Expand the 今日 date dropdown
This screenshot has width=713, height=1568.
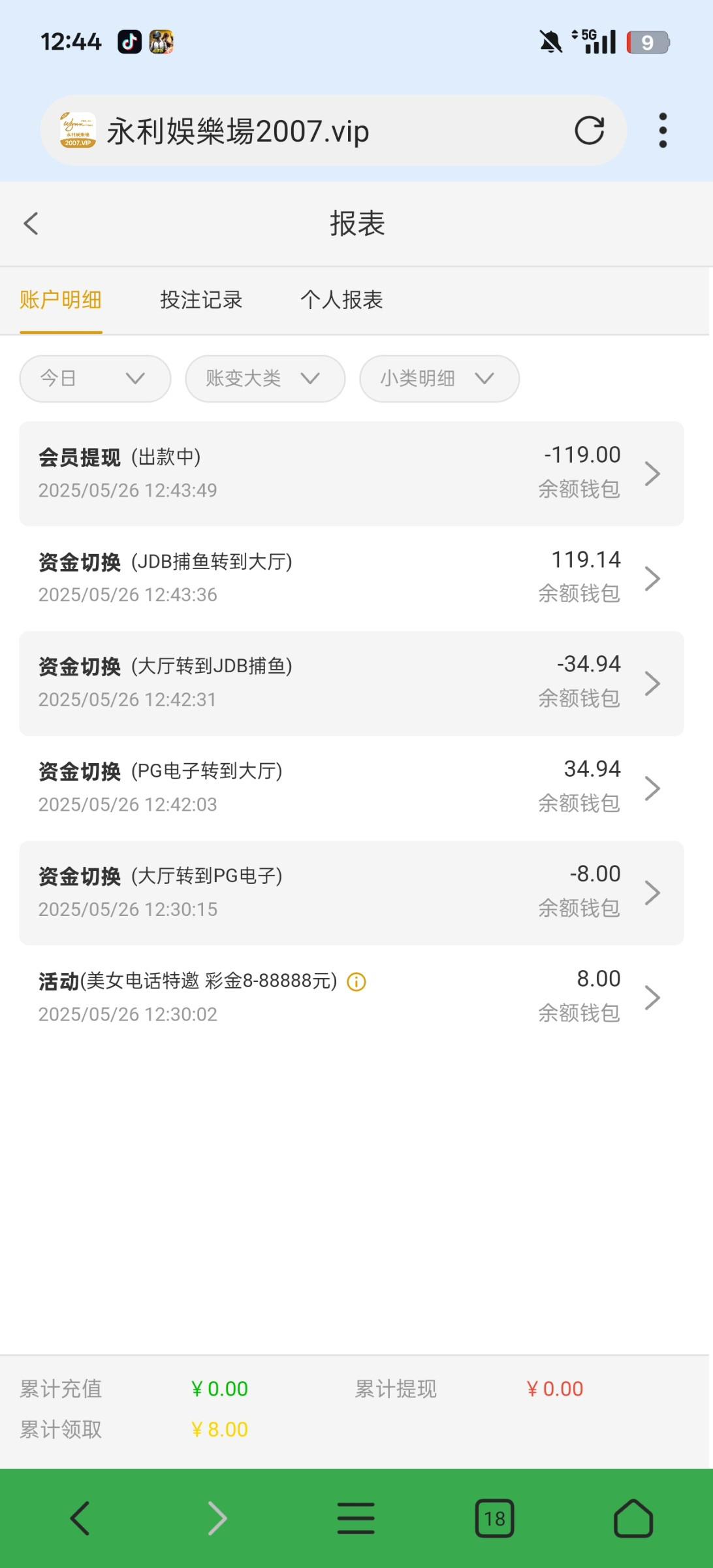tap(95, 378)
